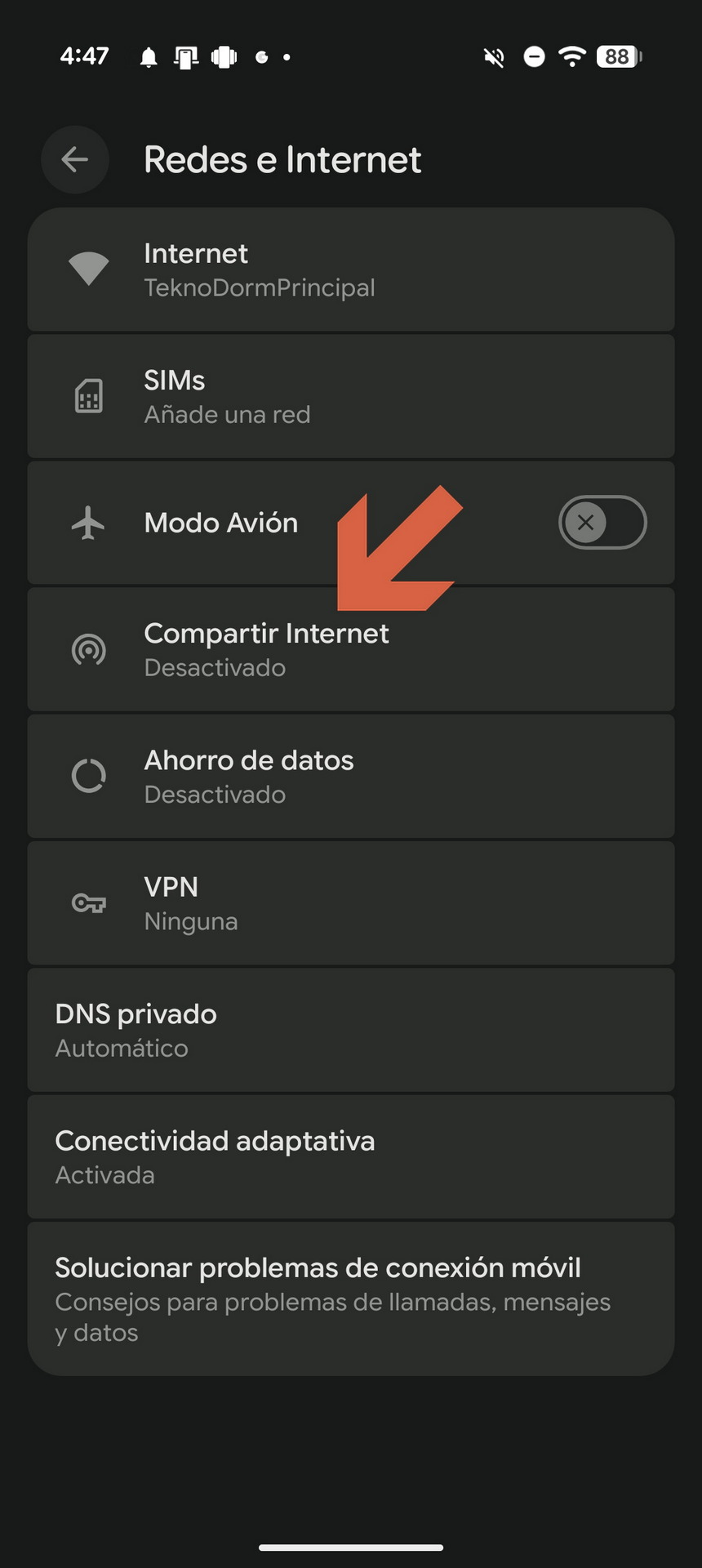Open Solucionar problemas de conexión móvil
Viewport: 702px width, 1568px height.
pos(351,1298)
